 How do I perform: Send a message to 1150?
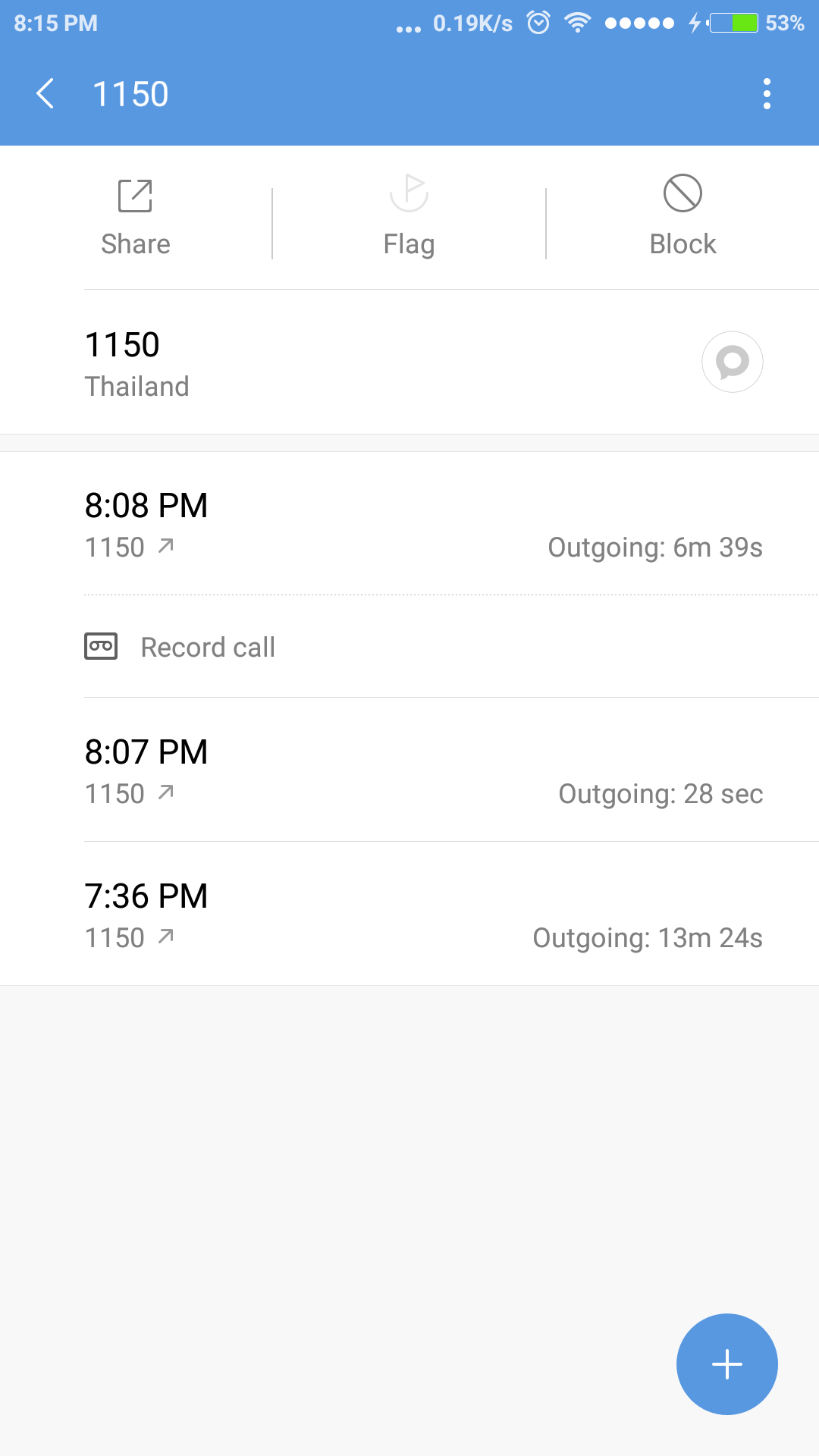pos(732,362)
